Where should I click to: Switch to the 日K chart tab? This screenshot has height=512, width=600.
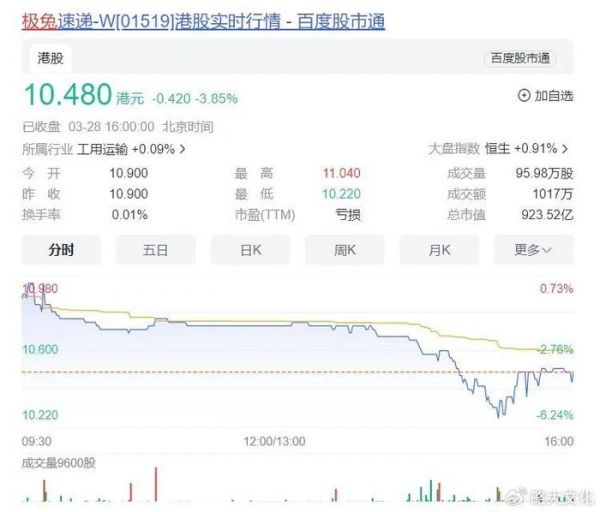250,249
